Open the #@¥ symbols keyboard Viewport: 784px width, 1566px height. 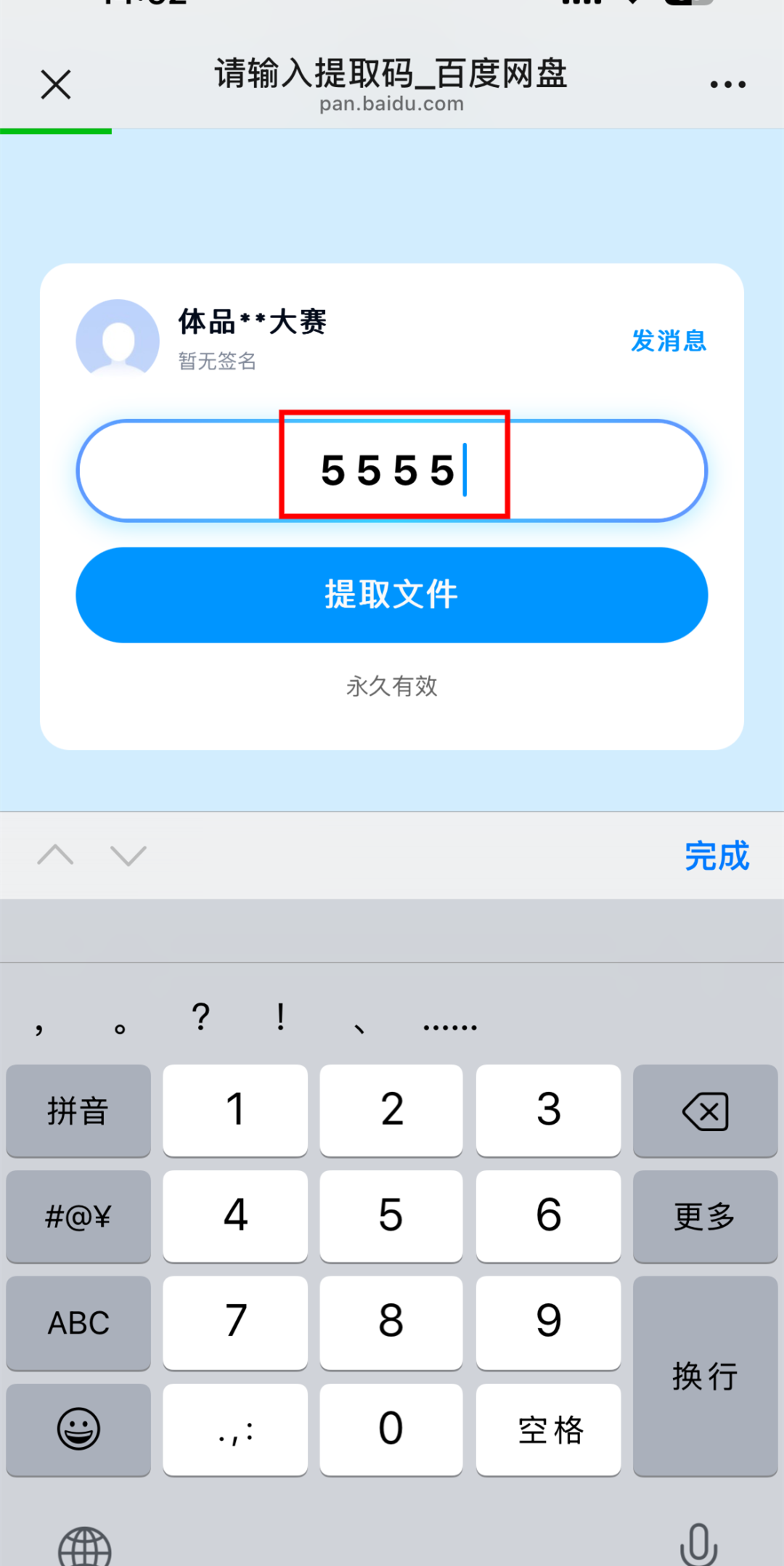coord(78,1216)
